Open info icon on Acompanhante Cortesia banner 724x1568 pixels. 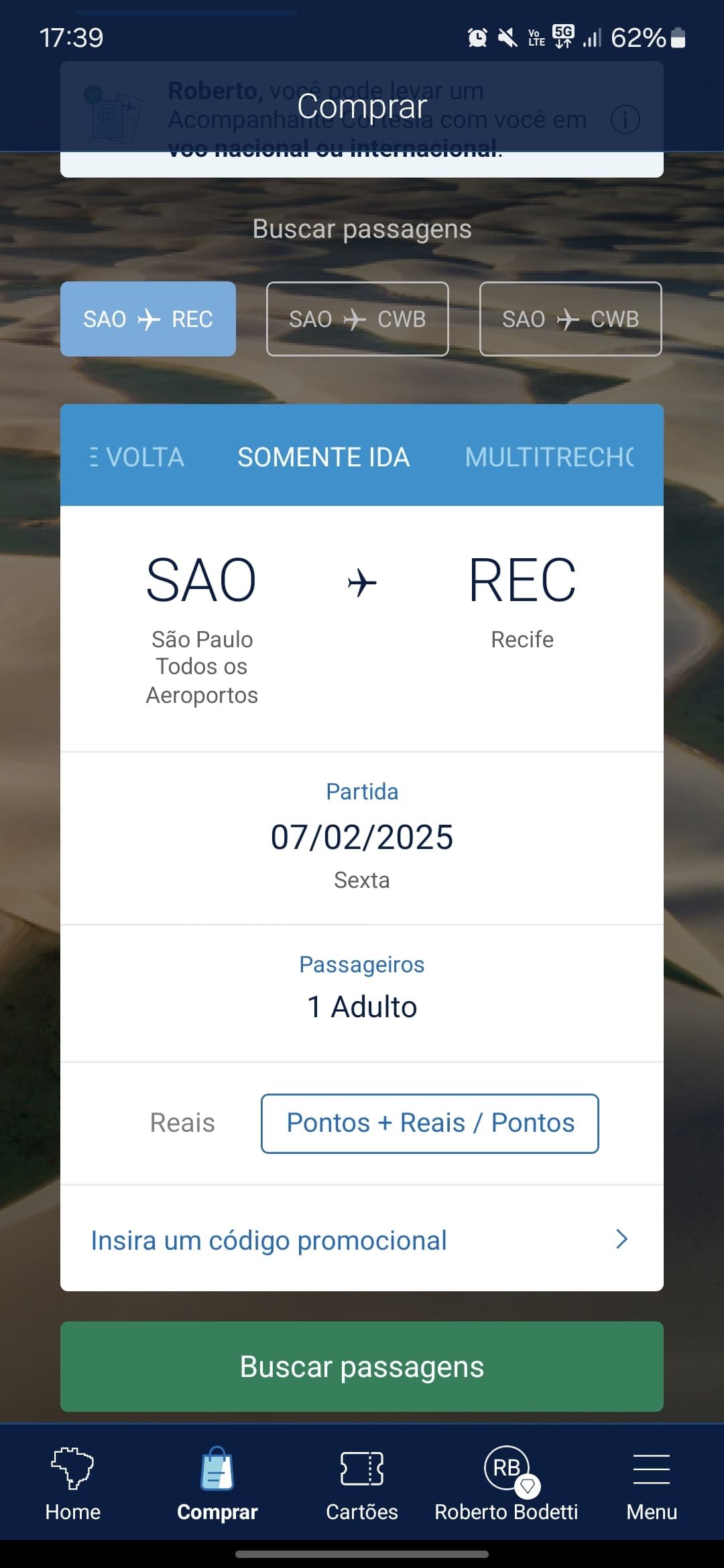[x=625, y=119]
